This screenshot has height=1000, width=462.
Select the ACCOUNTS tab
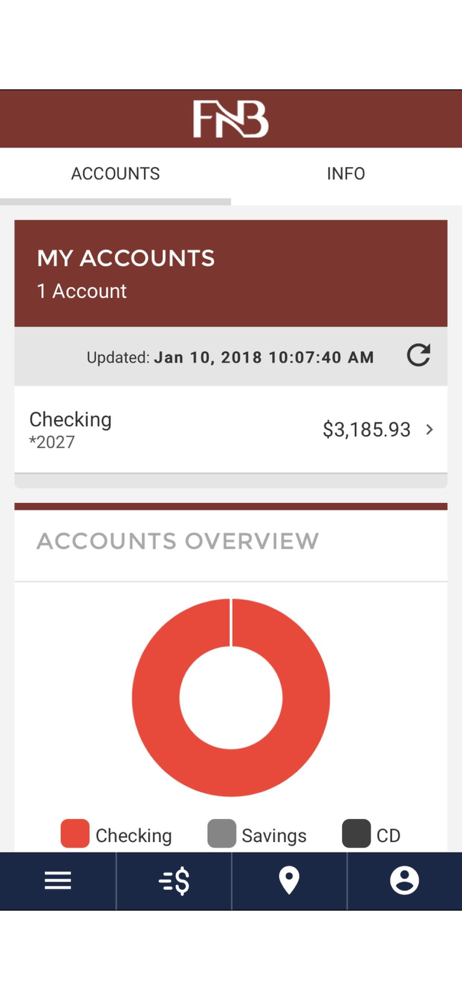coord(116,173)
